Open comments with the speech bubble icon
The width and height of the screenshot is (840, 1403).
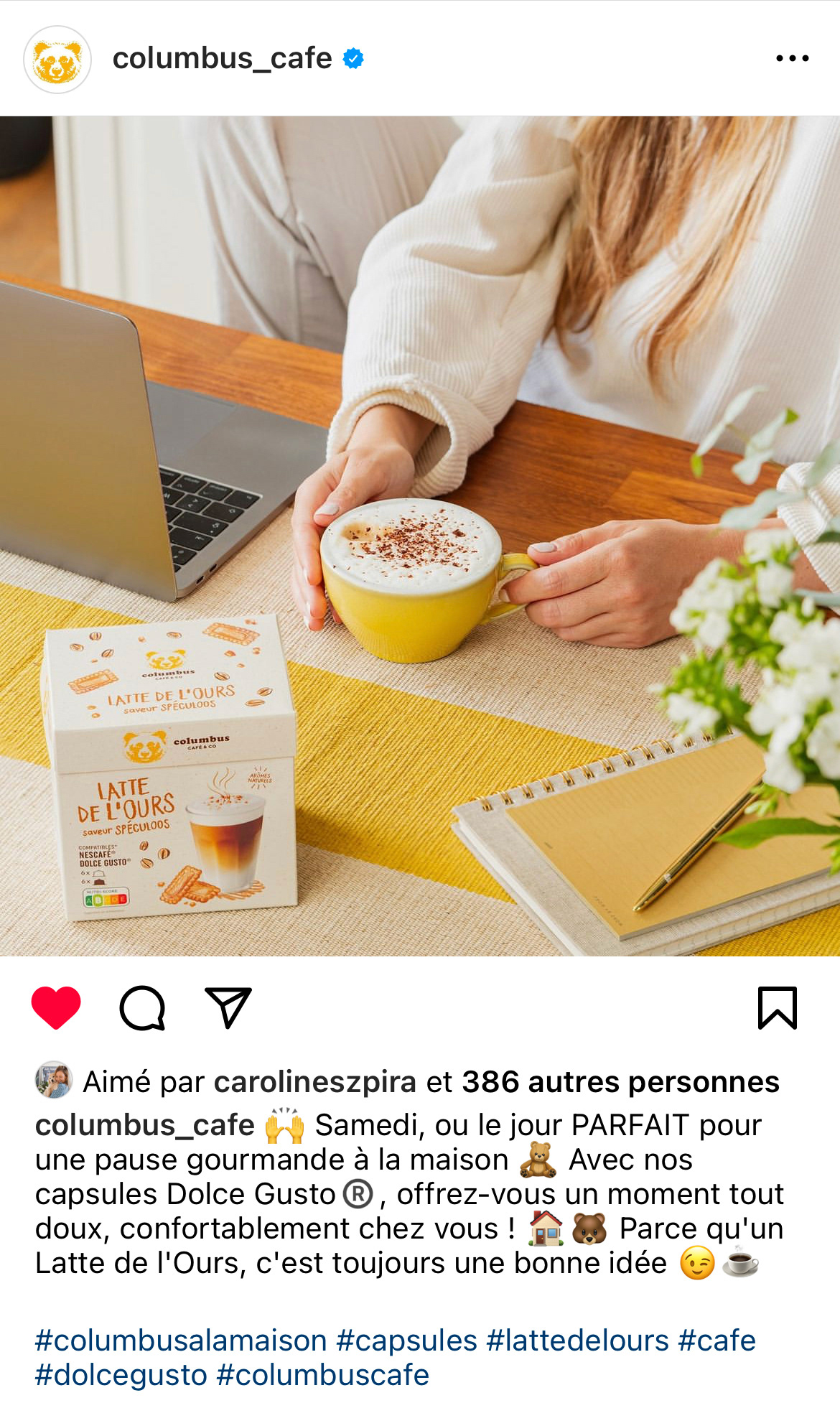[x=142, y=1008]
